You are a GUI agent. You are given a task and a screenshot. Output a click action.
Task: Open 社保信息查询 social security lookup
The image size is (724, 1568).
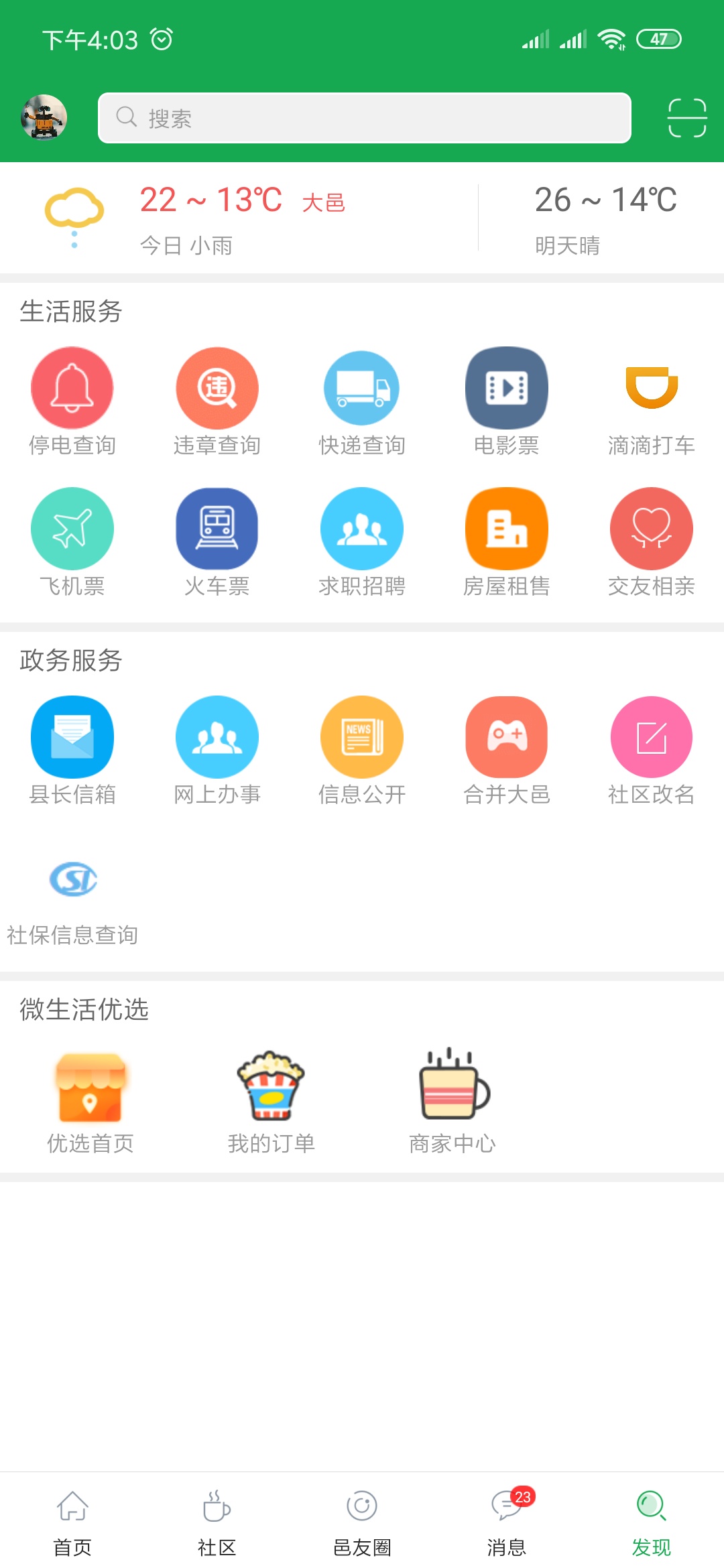[x=72, y=898]
